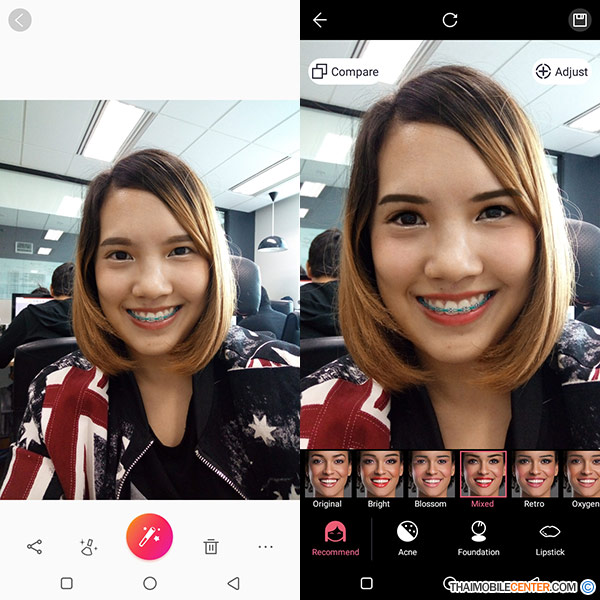Switch to the Recommend tab

[x=335, y=538]
